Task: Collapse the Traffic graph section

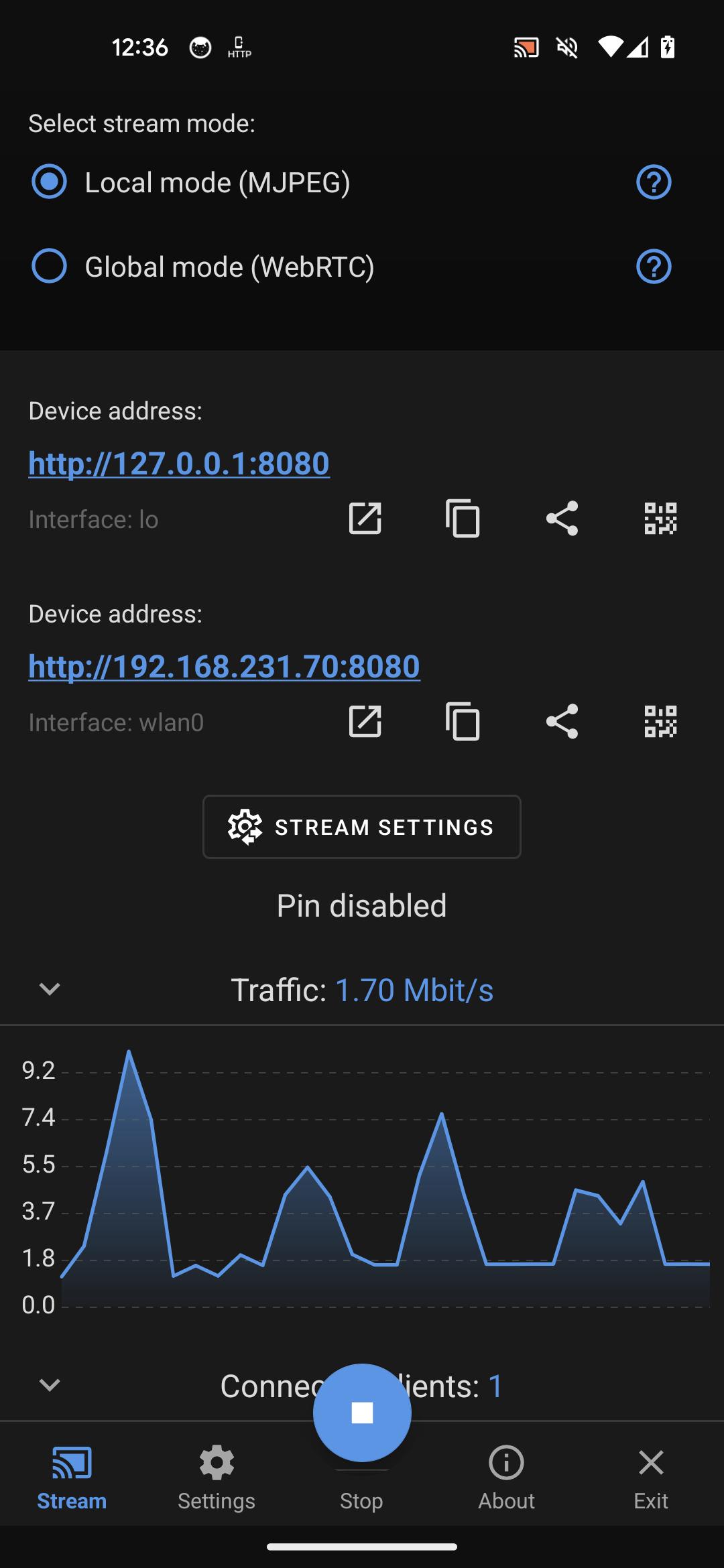Action: [48, 990]
